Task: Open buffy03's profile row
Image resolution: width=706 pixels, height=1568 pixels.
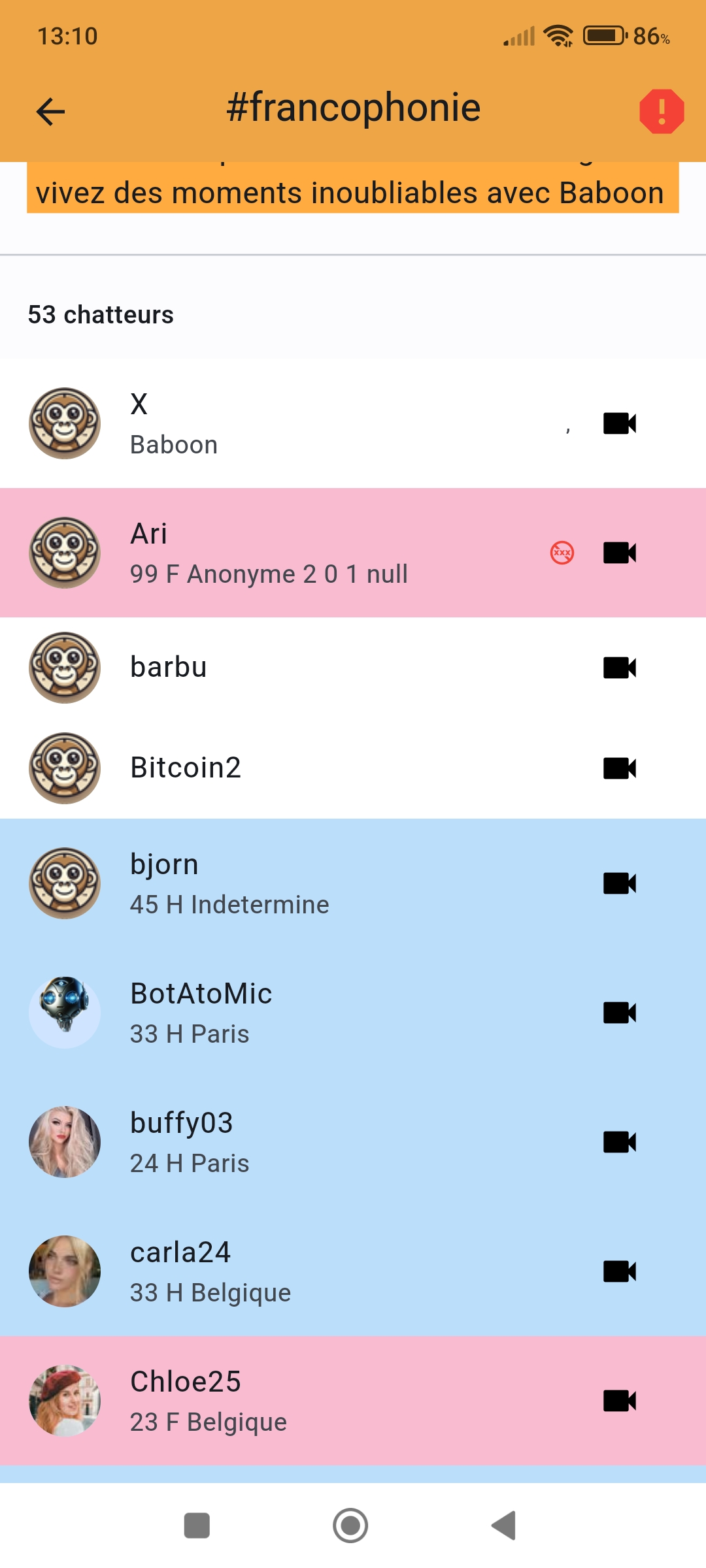Action: [353, 1142]
